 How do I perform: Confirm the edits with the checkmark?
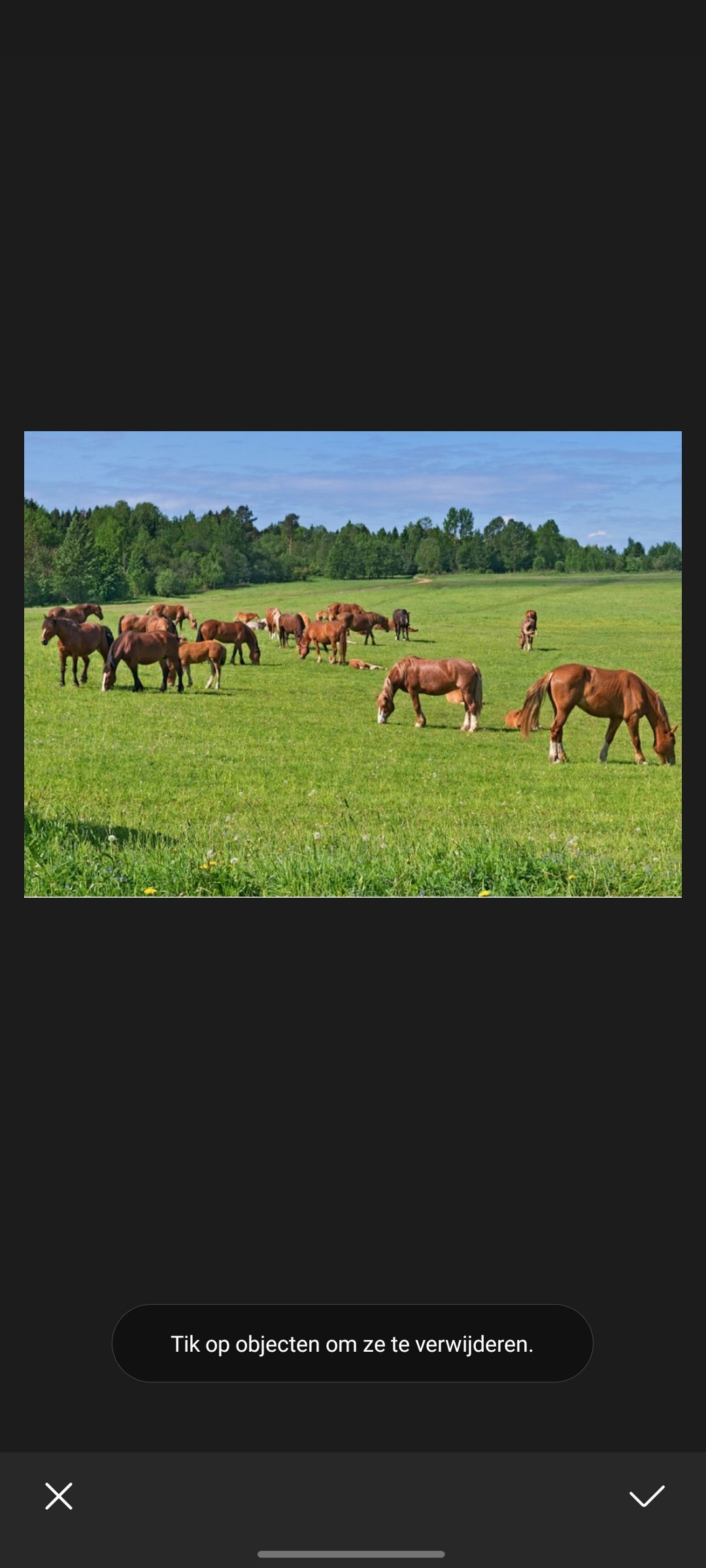[x=647, y=1496]
